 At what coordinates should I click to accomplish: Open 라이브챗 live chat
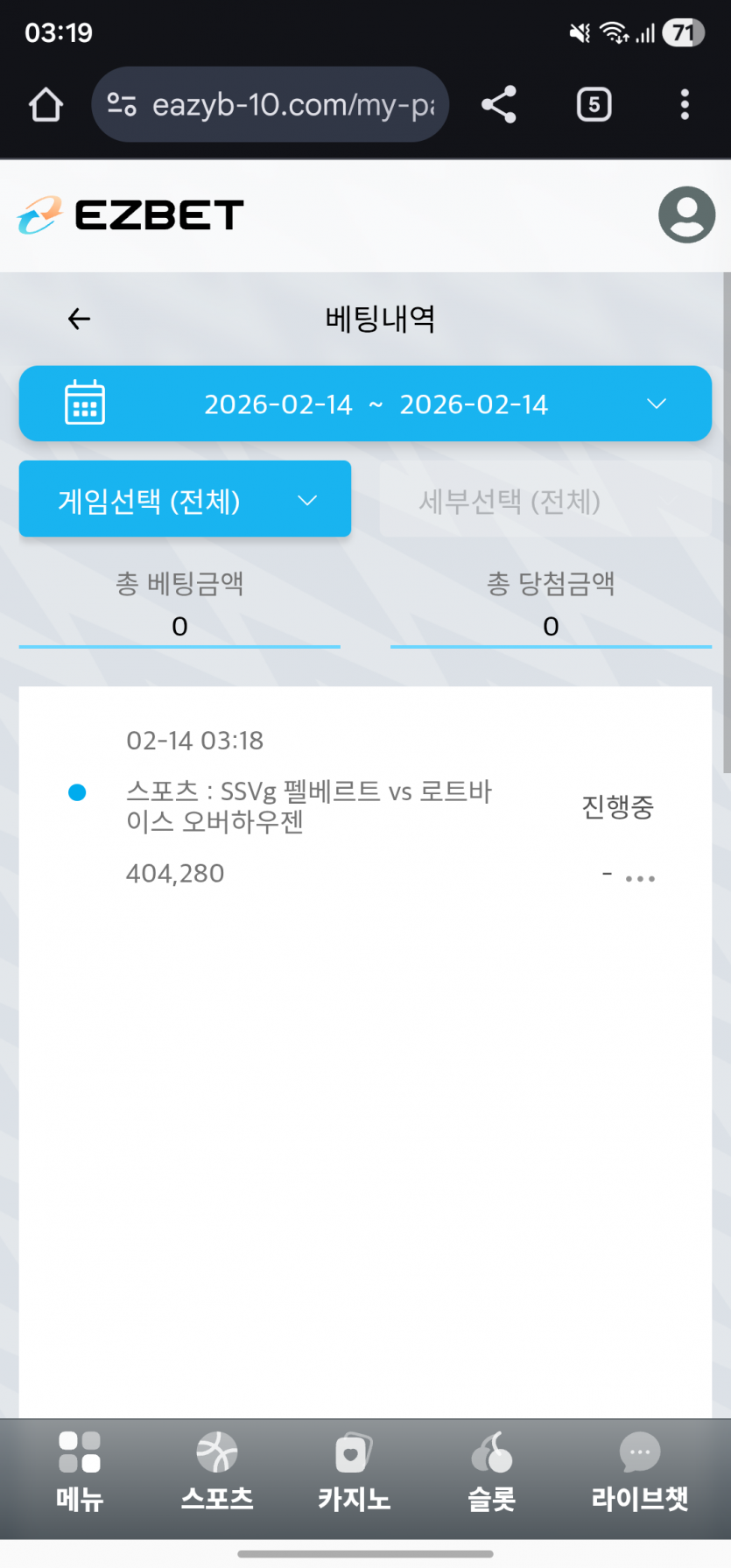pos(640,1472)
